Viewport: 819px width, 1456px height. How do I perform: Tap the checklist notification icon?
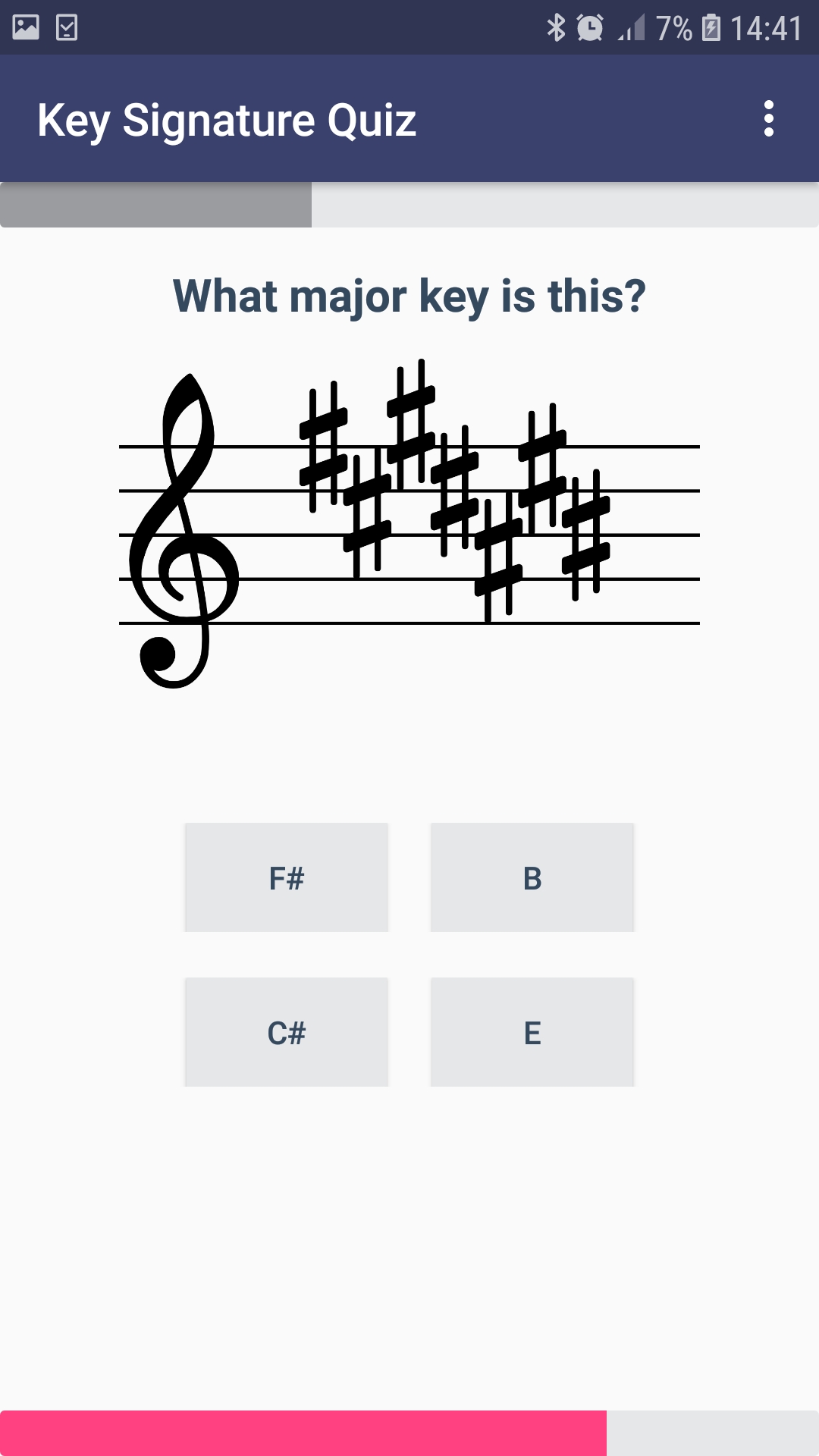pos(67,27)
